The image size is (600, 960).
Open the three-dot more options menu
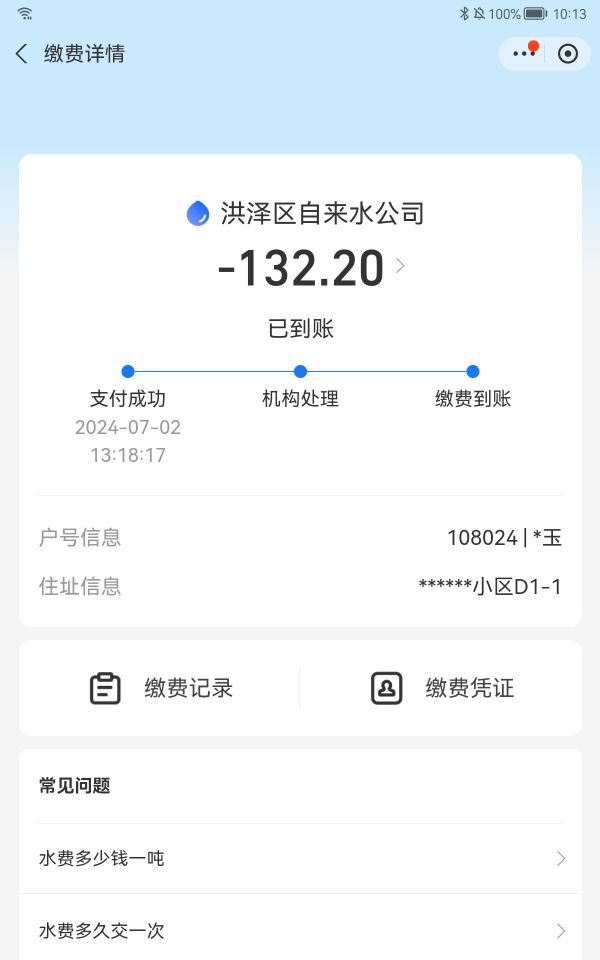pos(525,53)
